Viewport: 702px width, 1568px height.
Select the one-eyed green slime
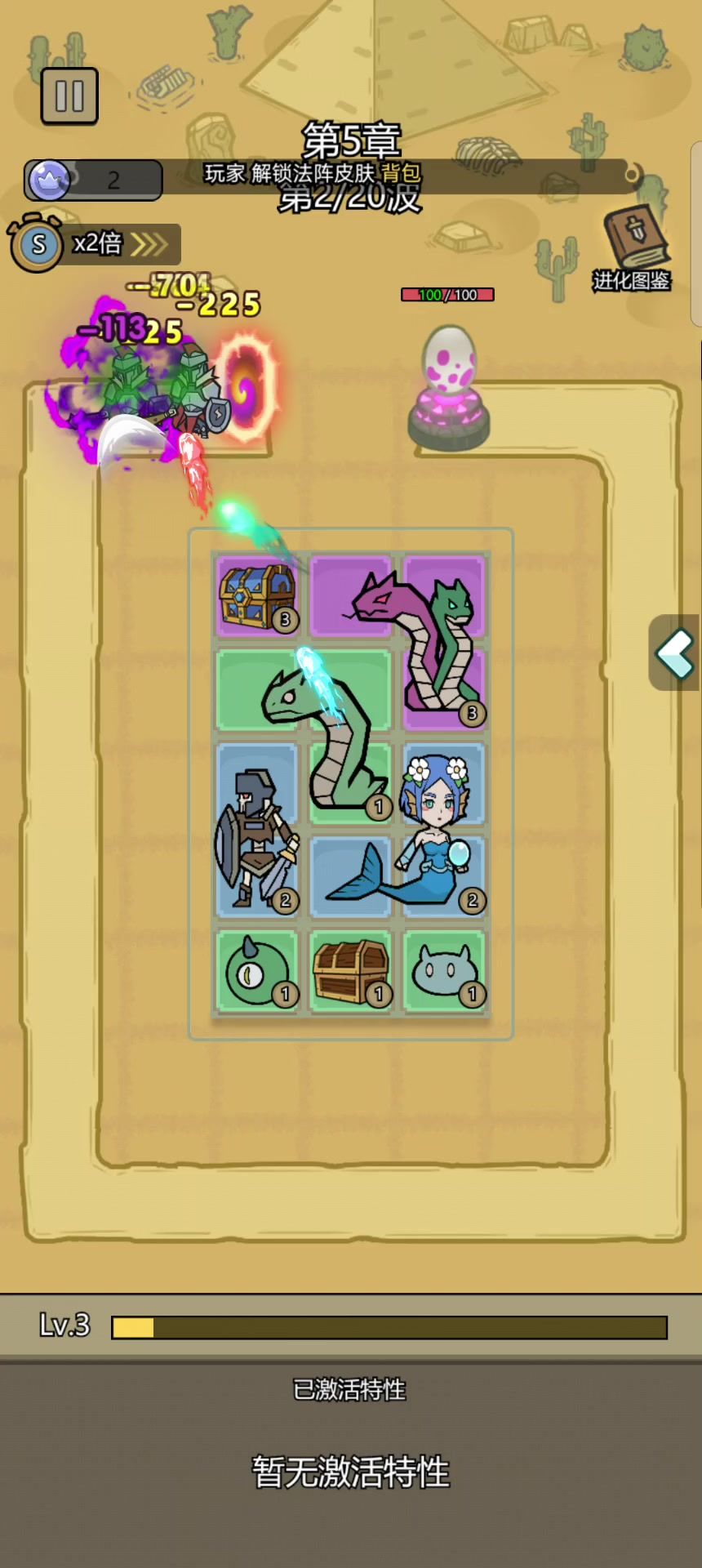(x=255, y=971)
